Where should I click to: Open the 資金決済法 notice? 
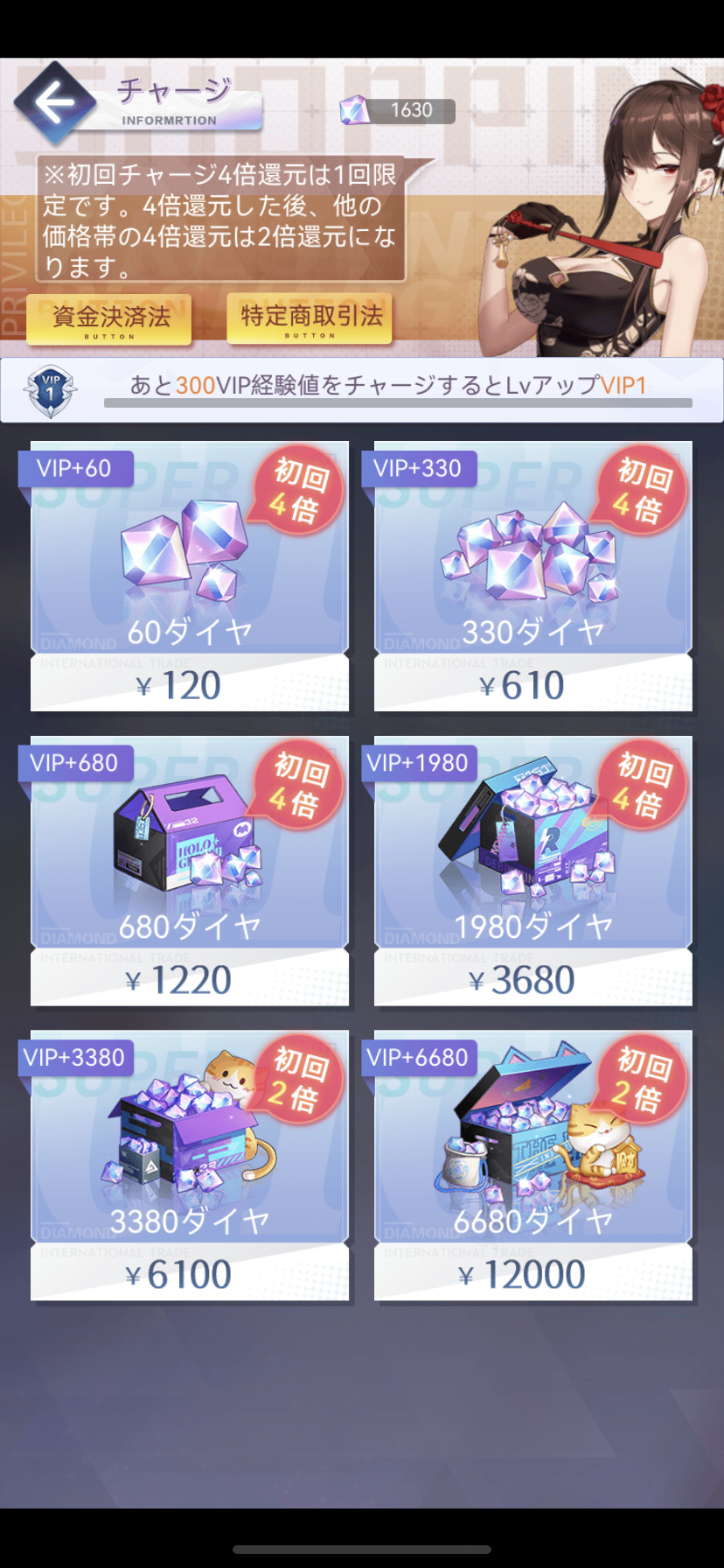(109, 319)
